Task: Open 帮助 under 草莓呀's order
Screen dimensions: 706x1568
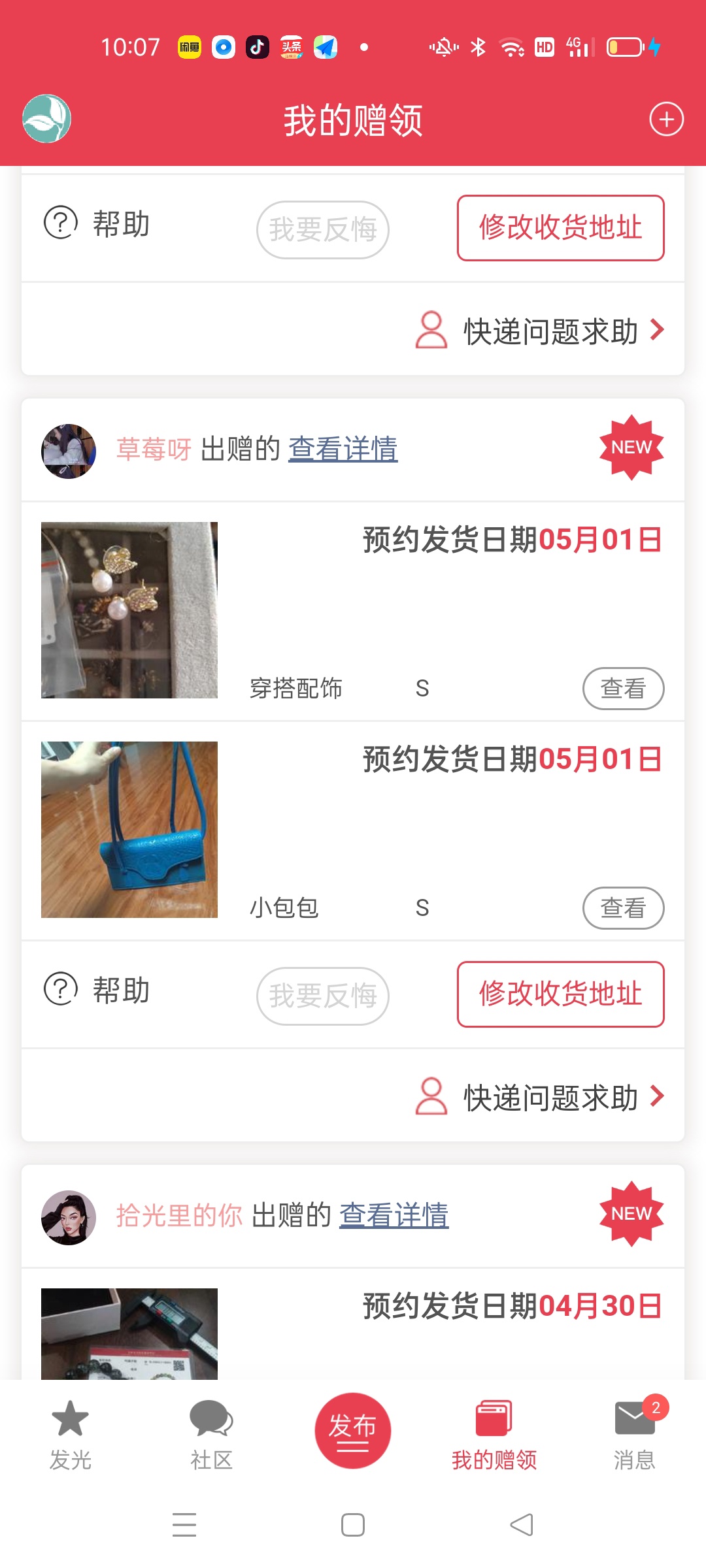Action: tap(98, 990)
